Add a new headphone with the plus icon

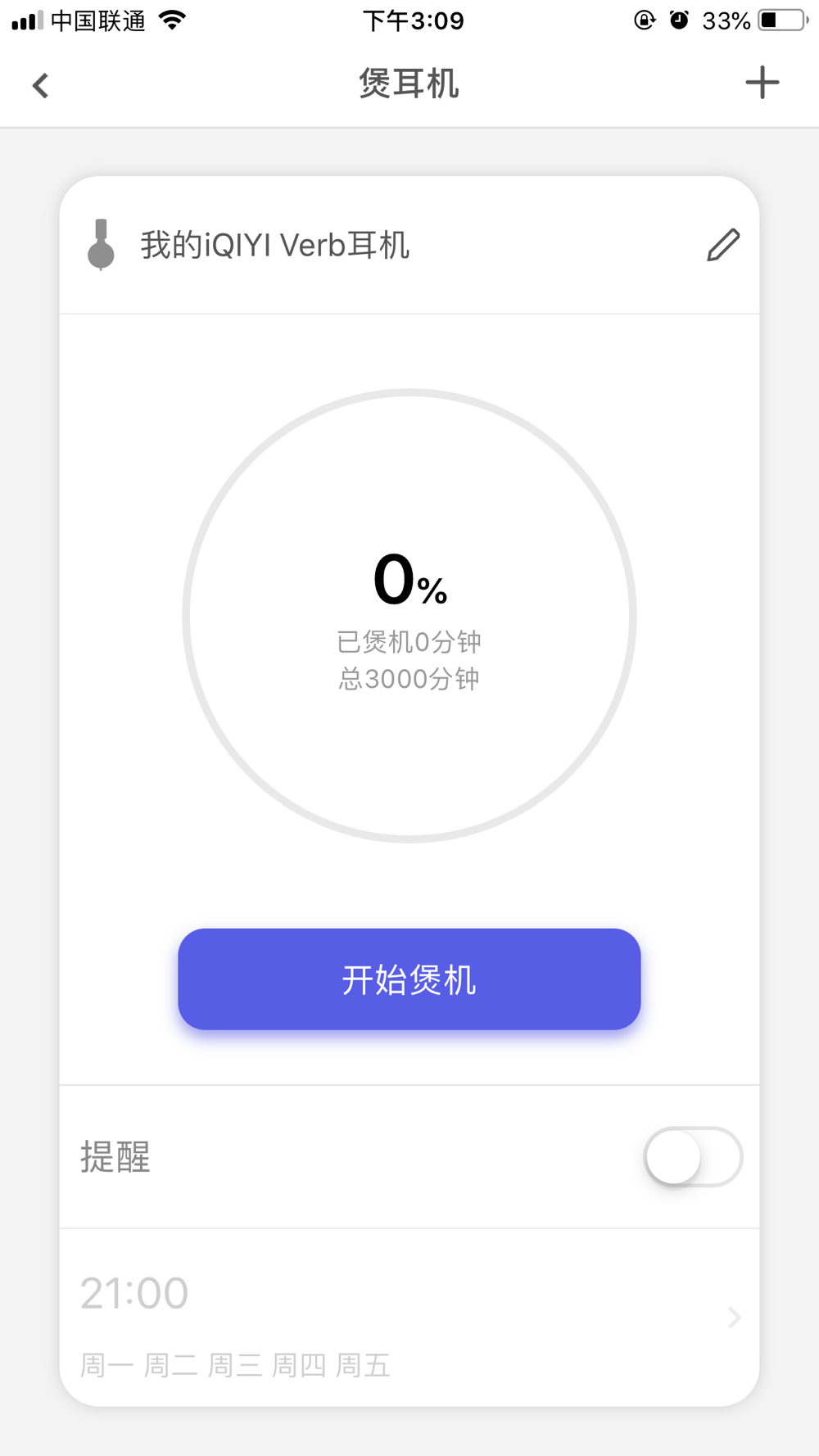click(762, 83)
